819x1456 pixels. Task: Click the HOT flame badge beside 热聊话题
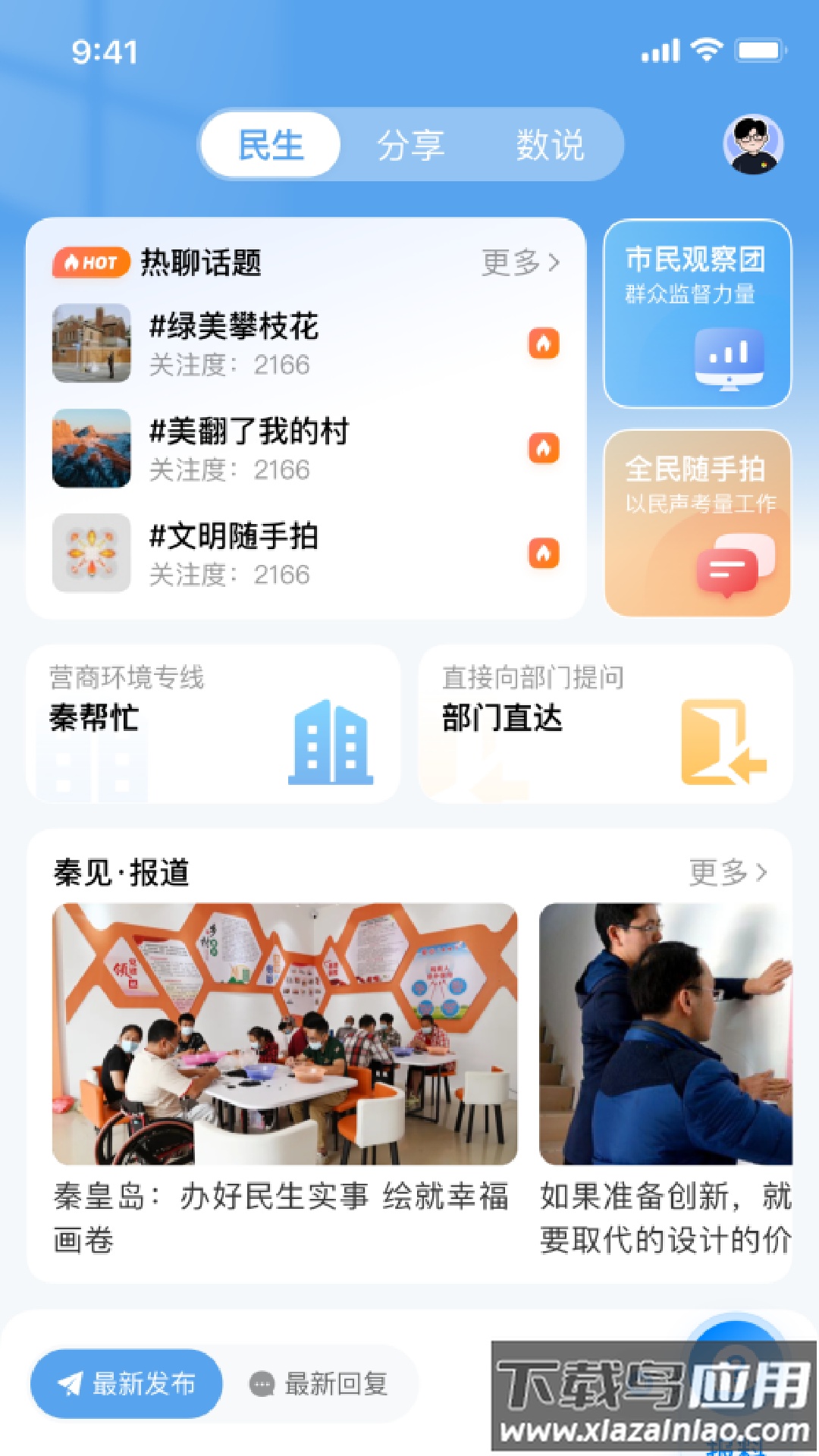[90, 263]
